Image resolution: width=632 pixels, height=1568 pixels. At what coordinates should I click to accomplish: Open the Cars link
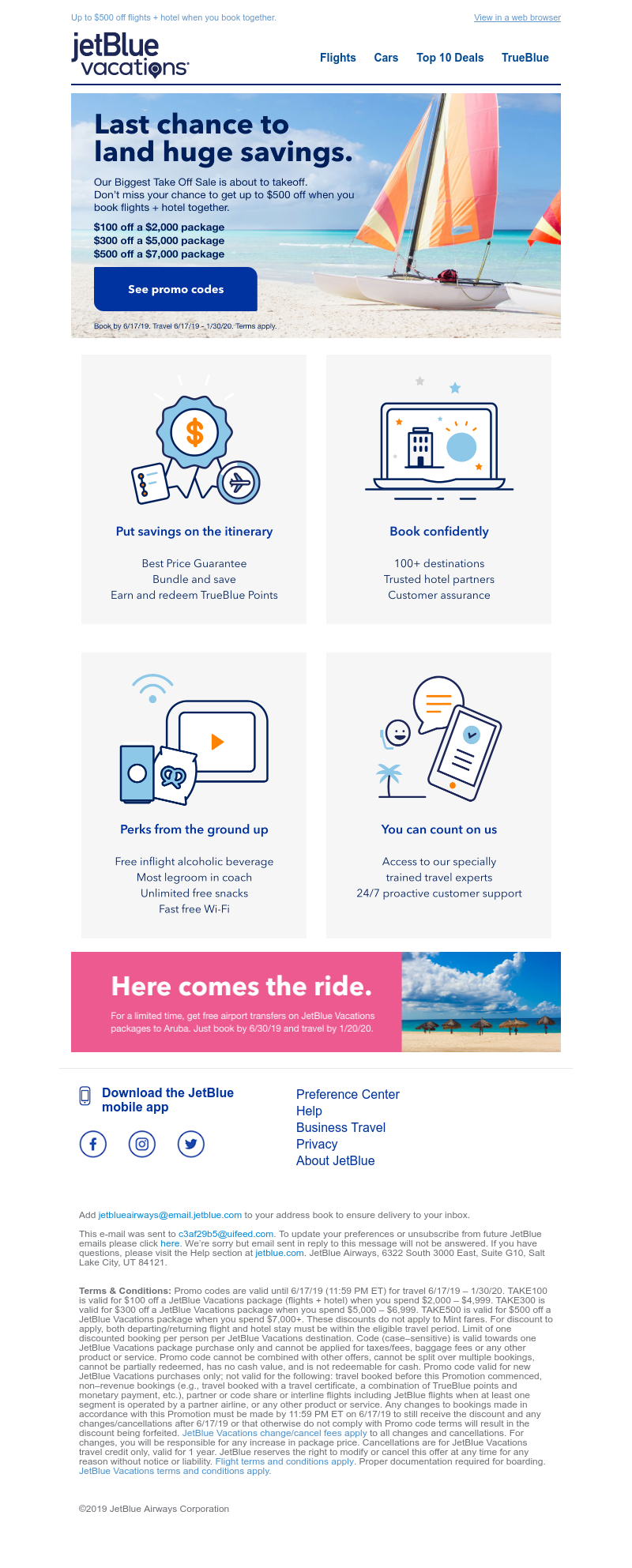(x=386, y=58)
